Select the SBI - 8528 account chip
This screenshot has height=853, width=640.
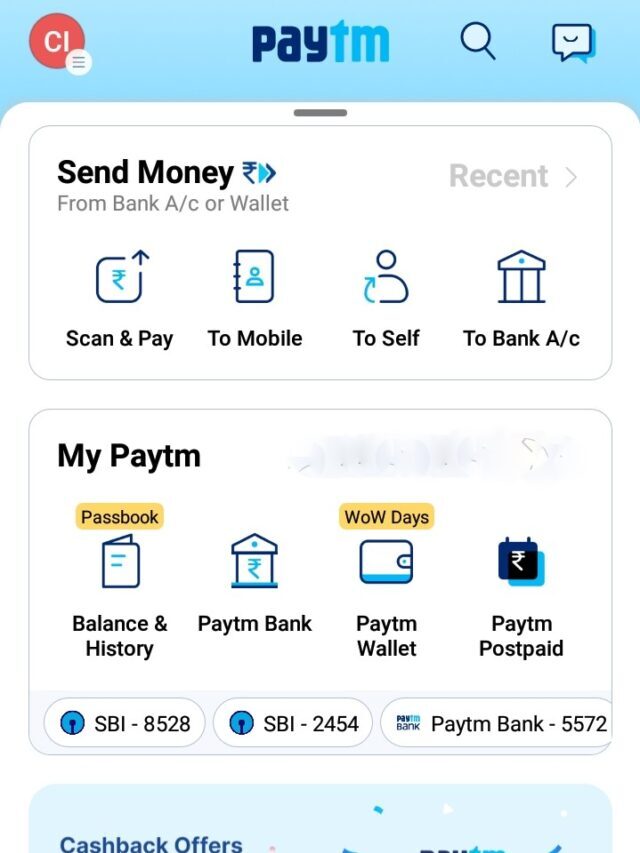[125, 724]
